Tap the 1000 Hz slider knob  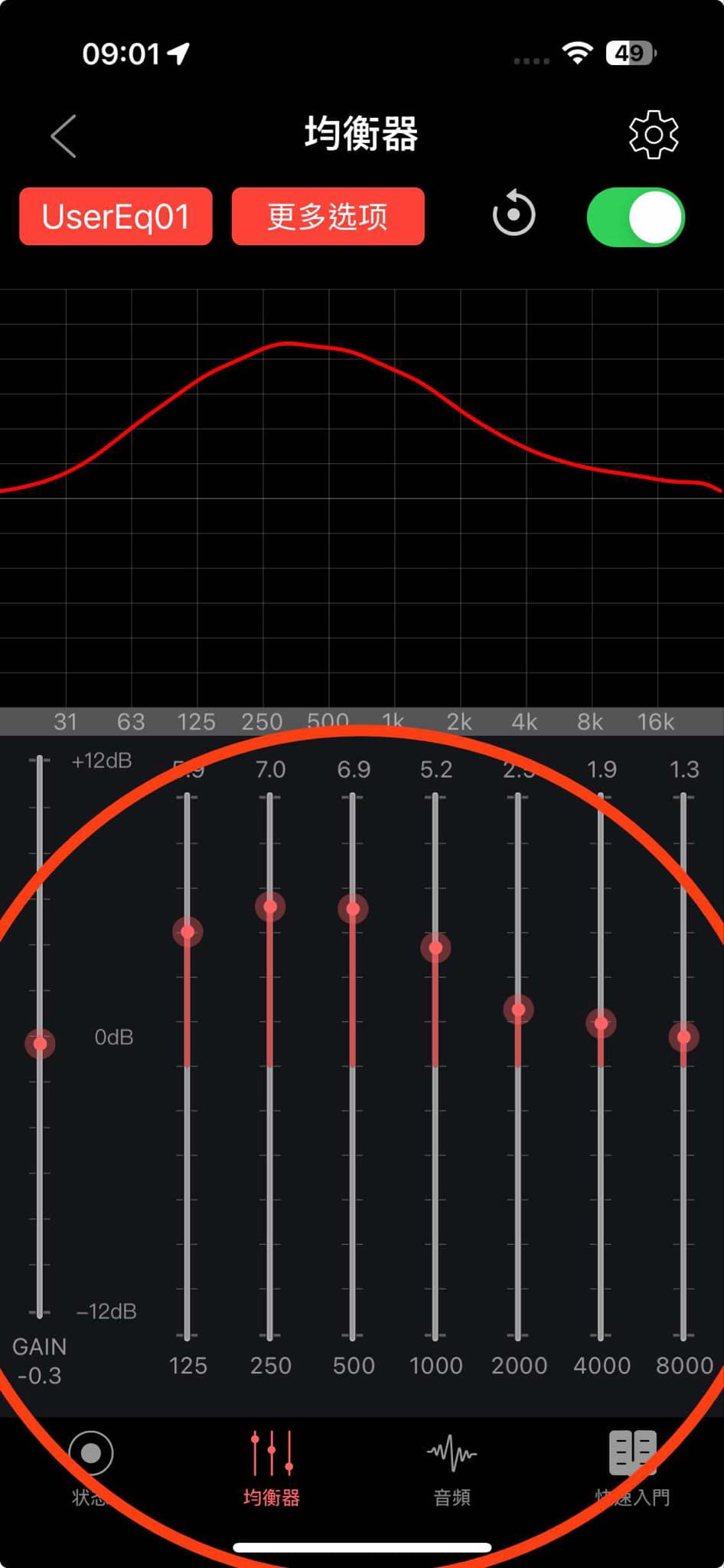click(x=435, y=948)
